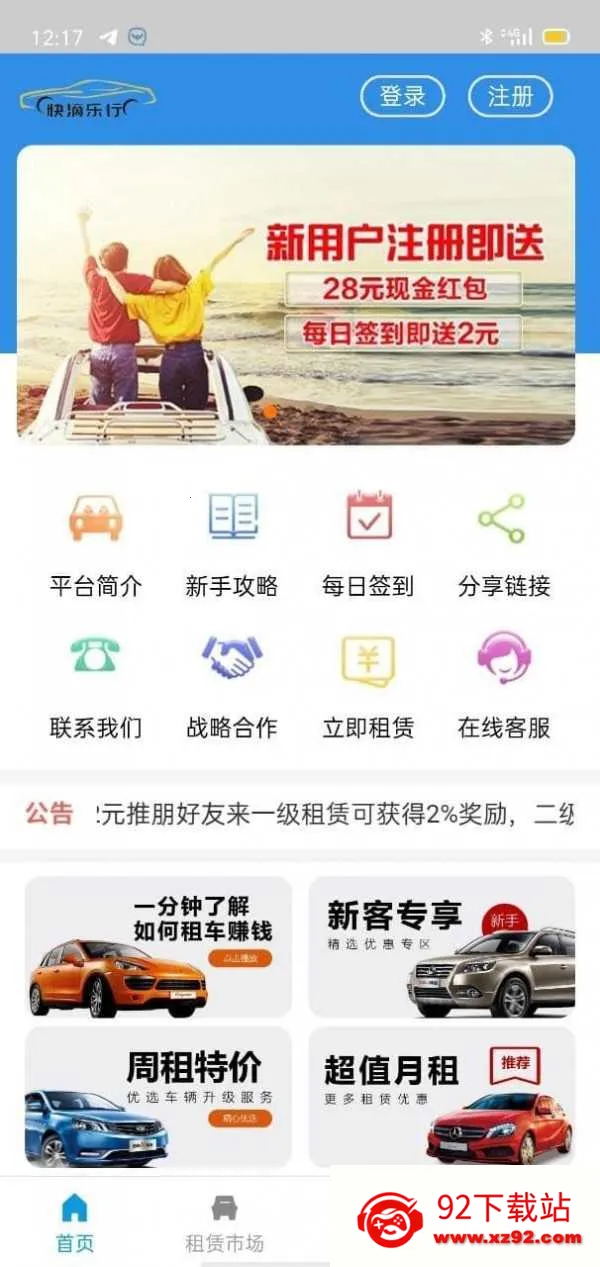Select 每日签到 daily check-in
Image resolution: width=600 pixels, height=1267 pixels.
[x=368, y=545]
